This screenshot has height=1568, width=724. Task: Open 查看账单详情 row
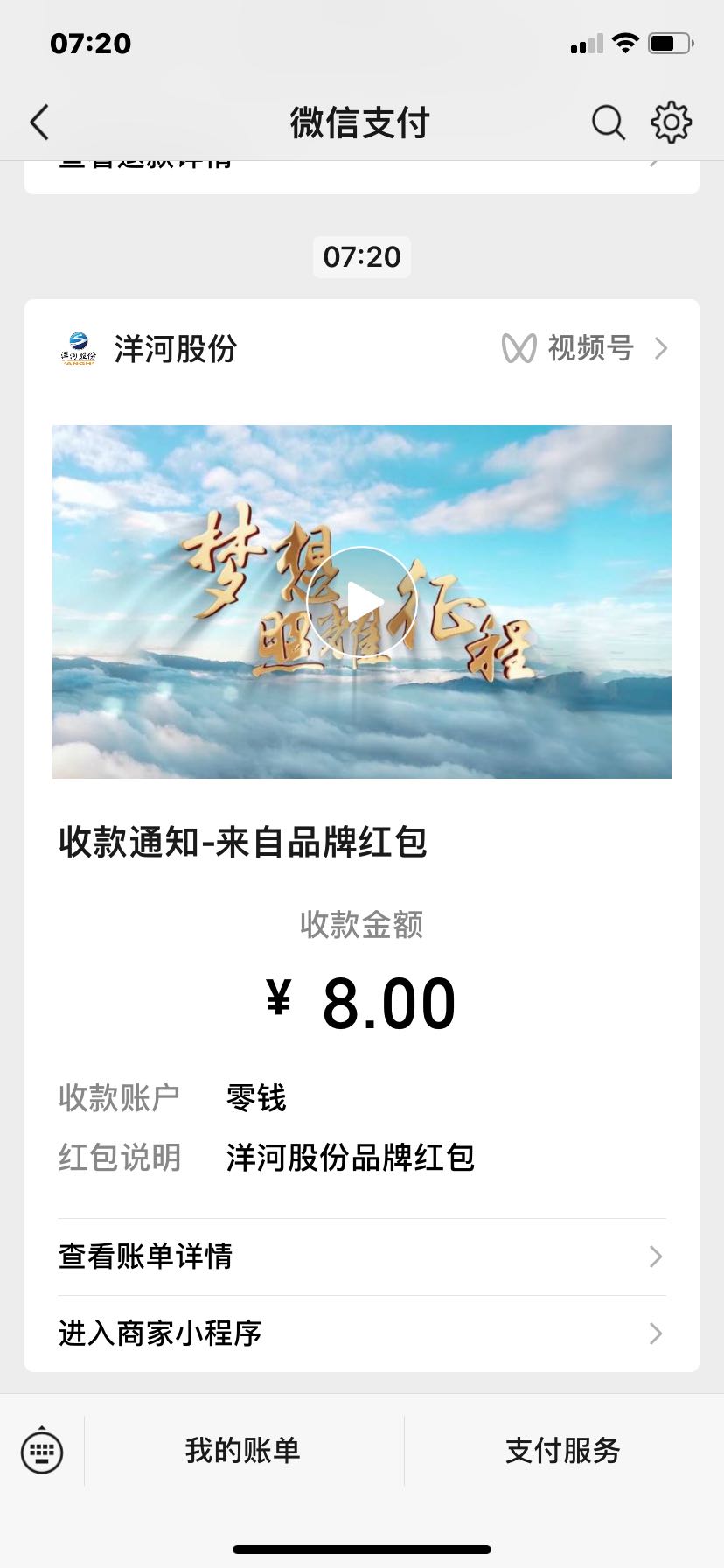pos(362,1256)
